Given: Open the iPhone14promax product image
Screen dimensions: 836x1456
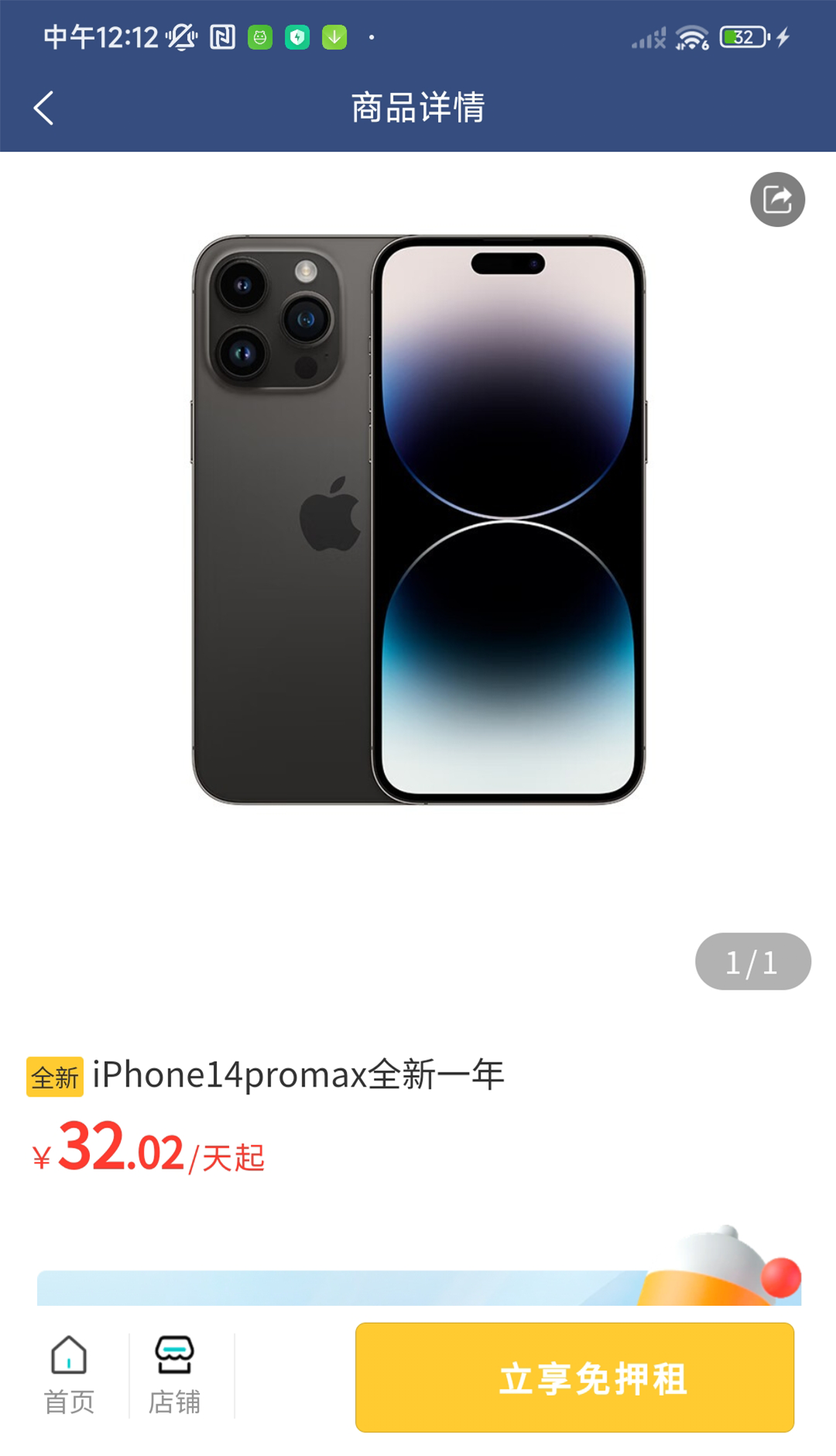Looking at the screenshot, I should pos(418,519).
